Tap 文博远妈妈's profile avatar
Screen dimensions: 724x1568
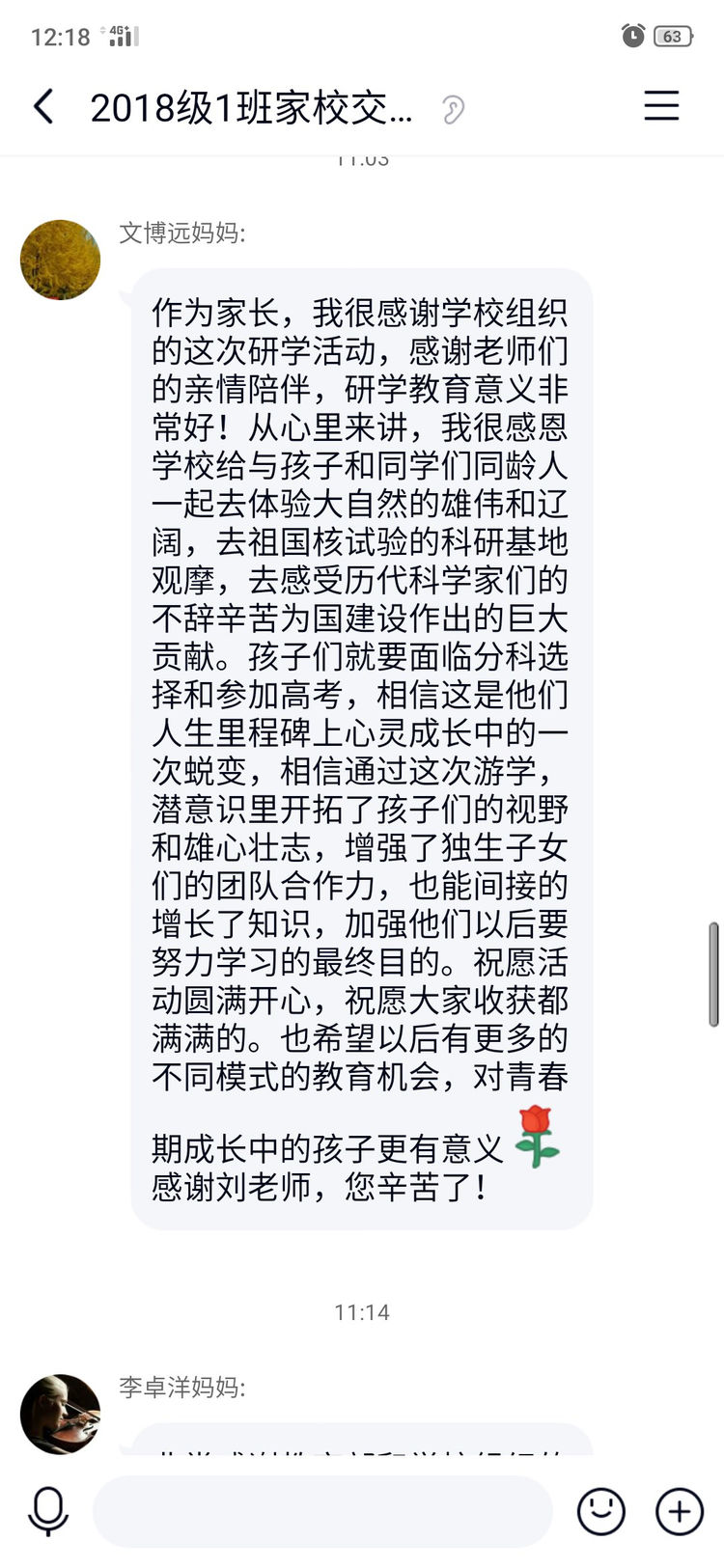pos(60,260)
